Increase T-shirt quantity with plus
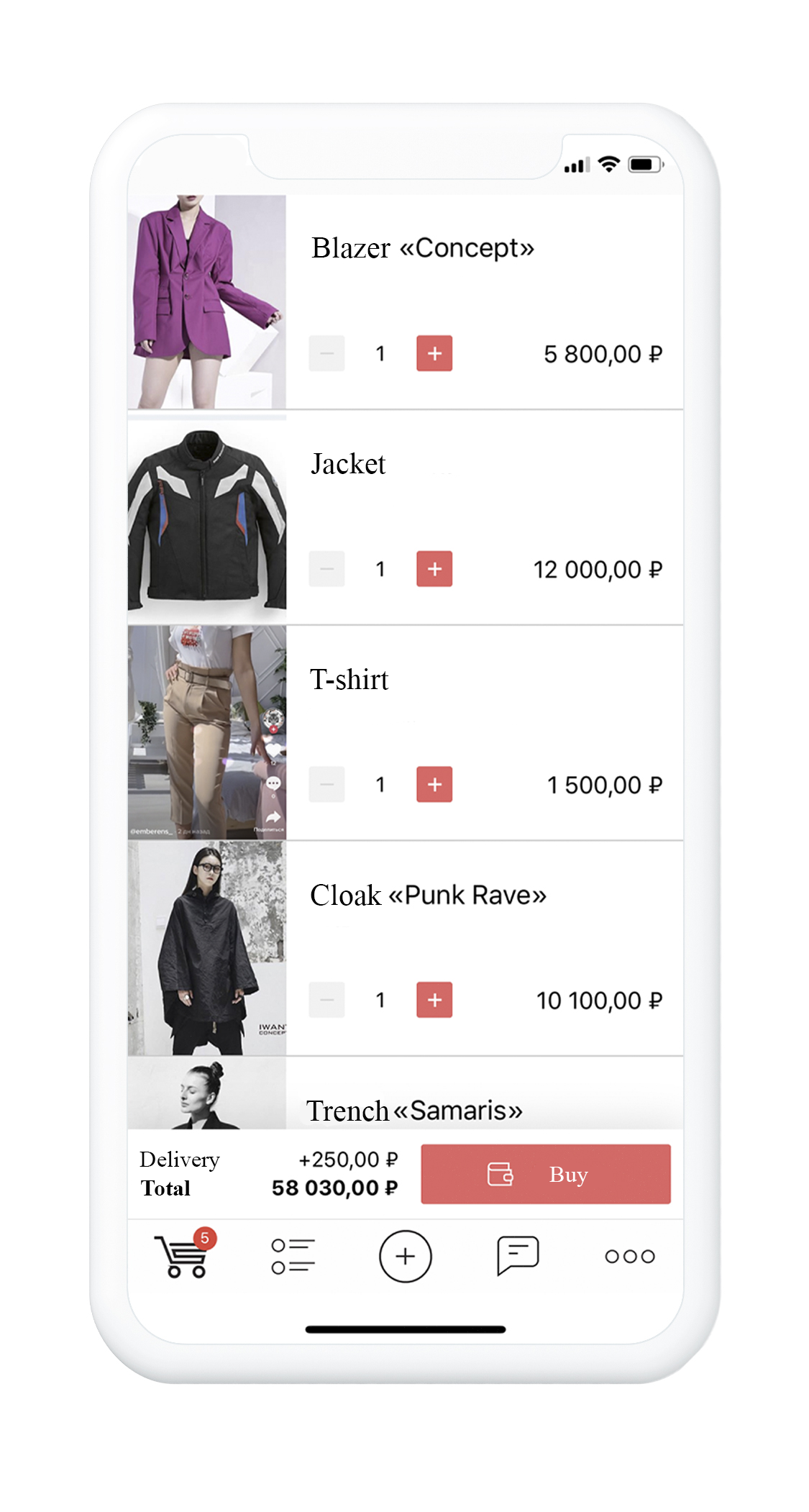Image resolution: width=809 pixels, height=1512 pixels. click(434, 784)
